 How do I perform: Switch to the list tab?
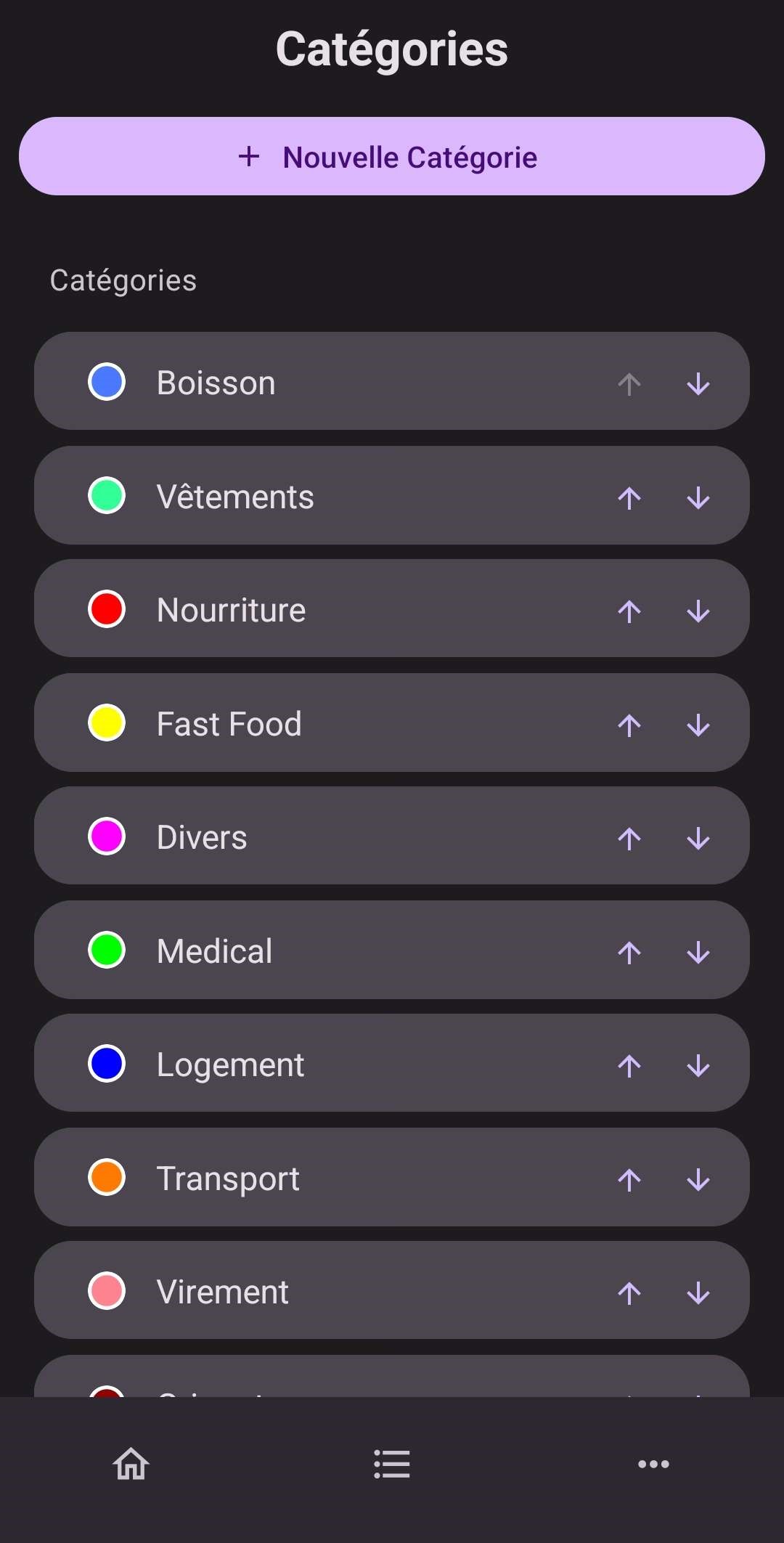point(392,1464)
